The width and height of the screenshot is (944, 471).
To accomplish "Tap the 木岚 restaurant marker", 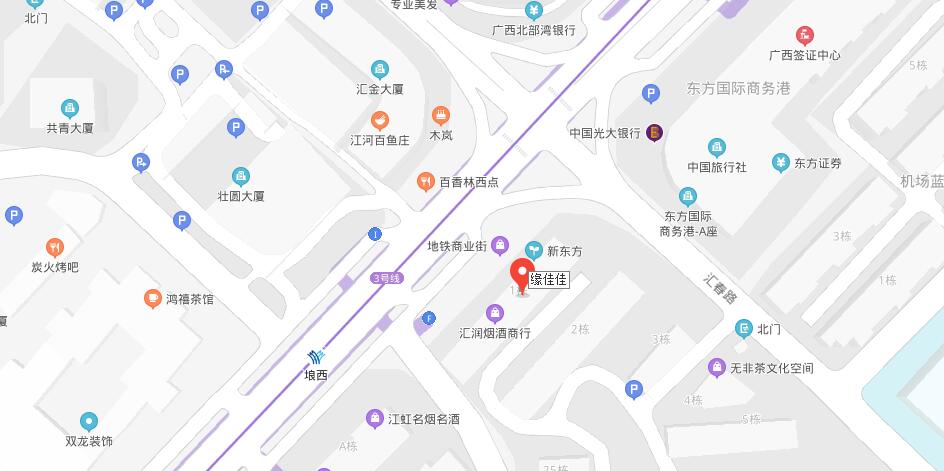I will 440,116.
